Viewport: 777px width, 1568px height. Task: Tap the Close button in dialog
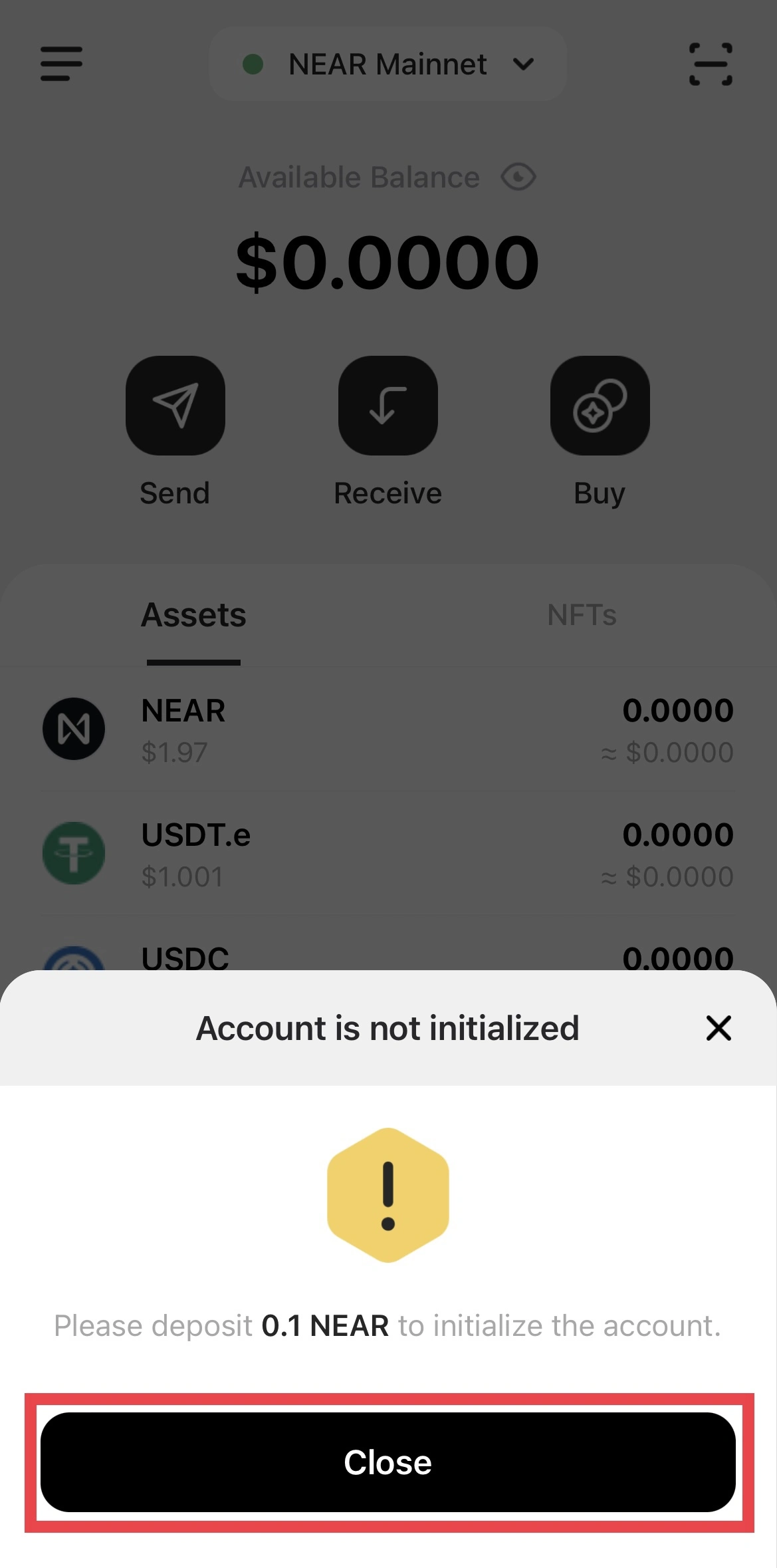click(388, 1462)
